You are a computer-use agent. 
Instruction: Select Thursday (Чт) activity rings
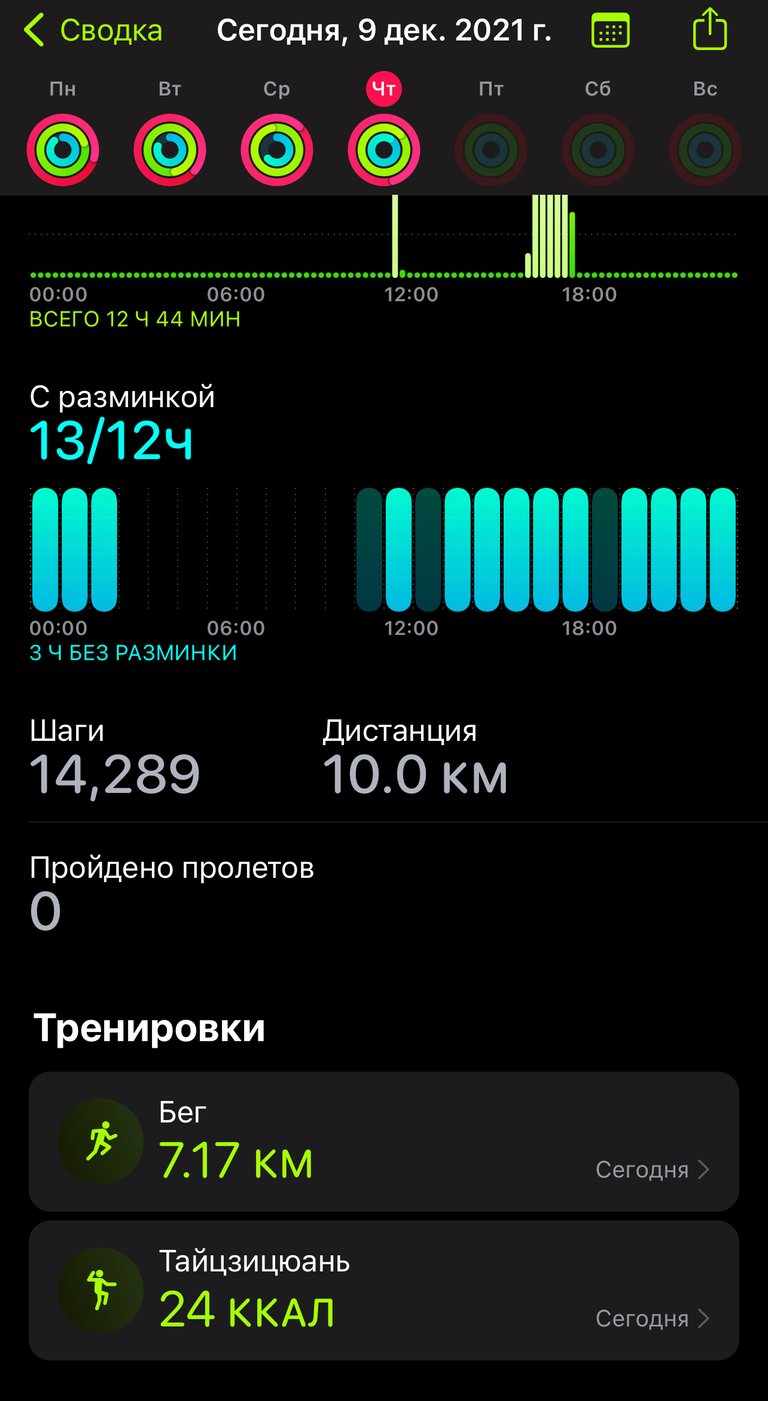[384, 151]
